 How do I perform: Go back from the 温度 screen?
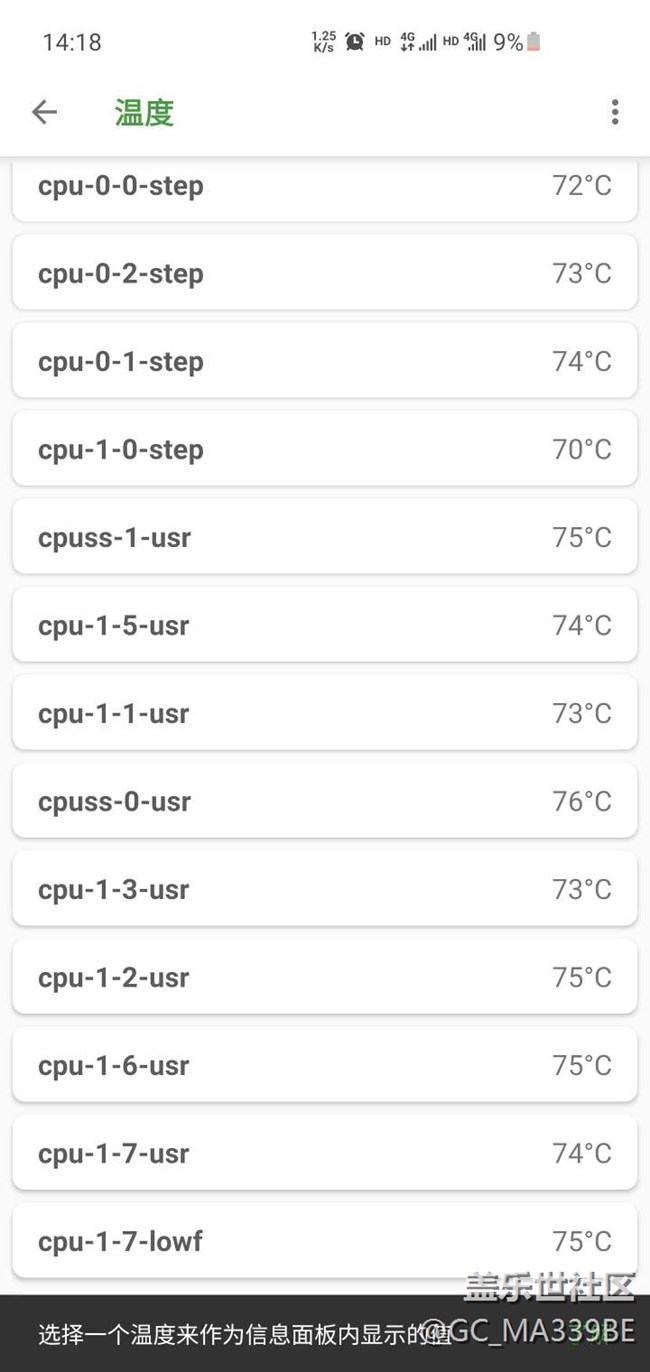point(45,112)
